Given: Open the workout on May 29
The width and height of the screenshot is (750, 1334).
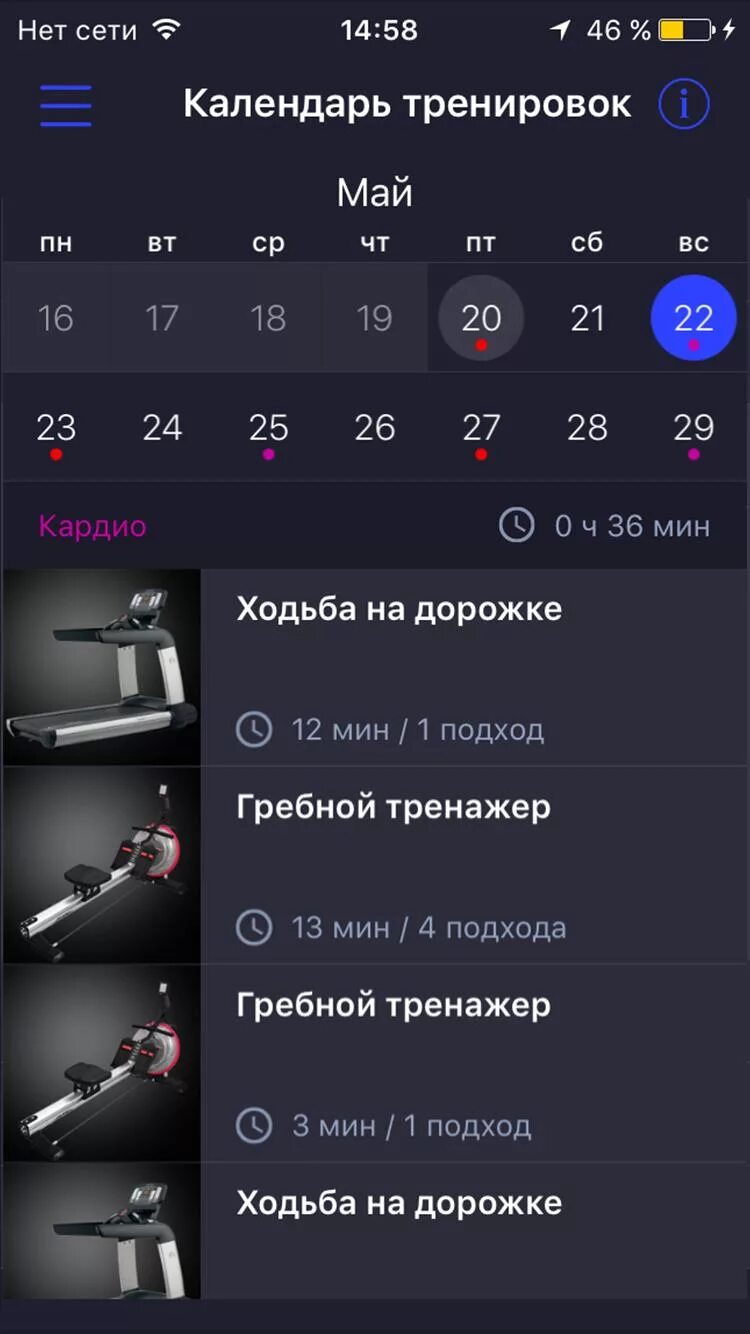Looking at the screenshot, I should [x=693, y=428].
